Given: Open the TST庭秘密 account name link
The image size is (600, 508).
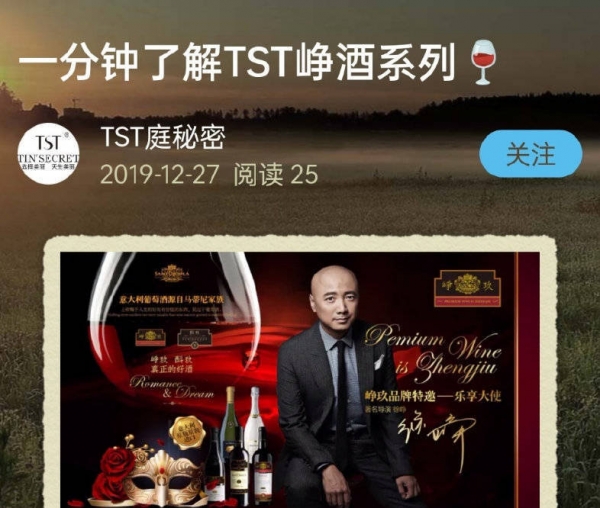Looking at the screenshot, I should (x=163, y=137).
